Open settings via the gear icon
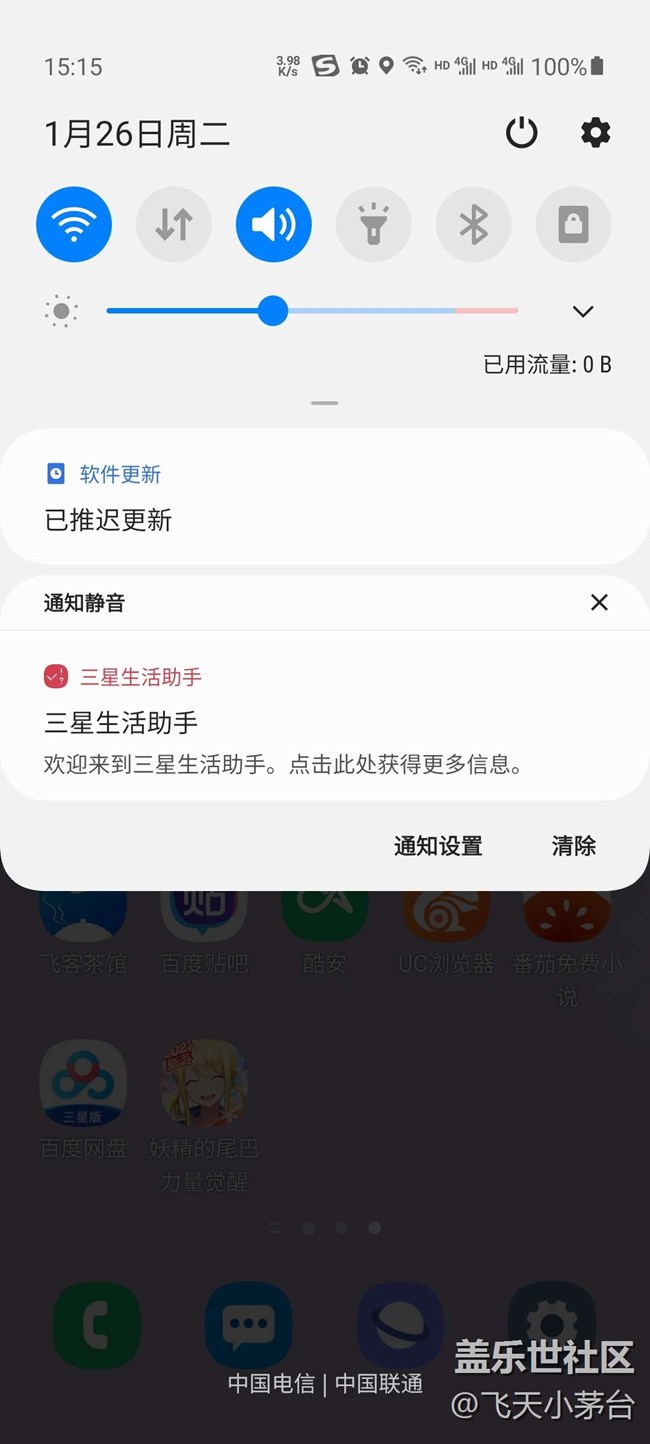 click(595, 133)
